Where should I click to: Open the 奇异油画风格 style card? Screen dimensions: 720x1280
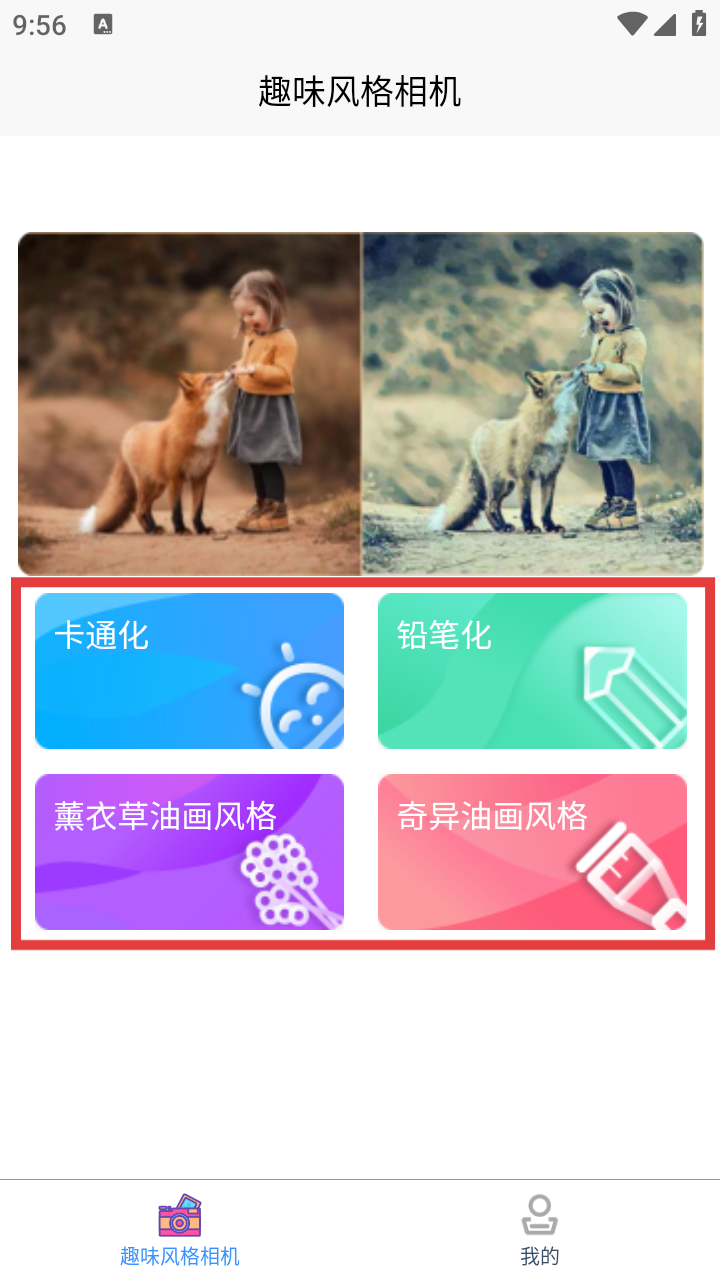(532, 851)
